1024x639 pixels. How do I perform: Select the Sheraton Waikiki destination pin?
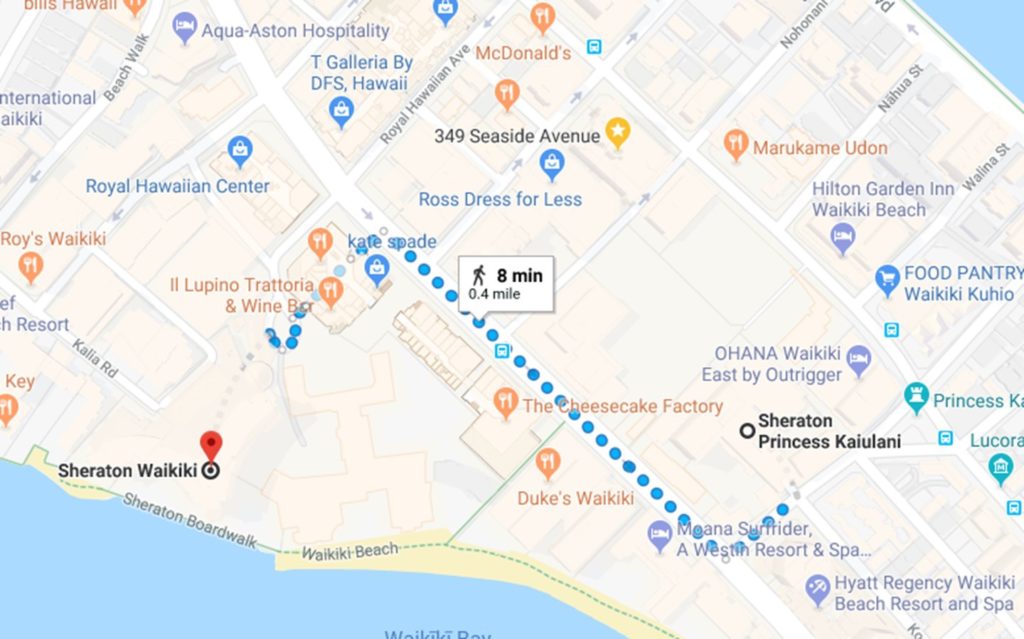coord(211,445)
